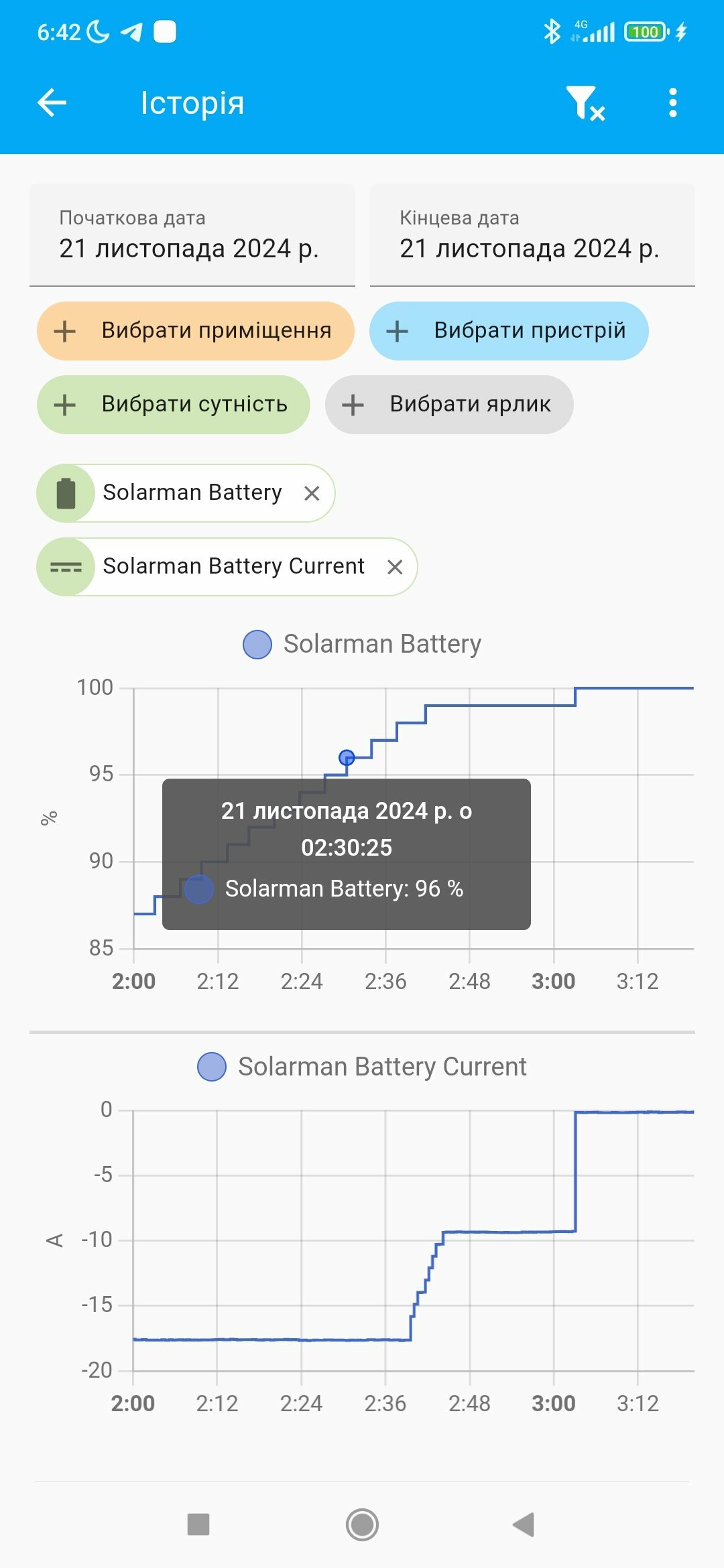Add a label via Вибрати ярлик
The image size is (724, 1568).
tap(449, 405)
